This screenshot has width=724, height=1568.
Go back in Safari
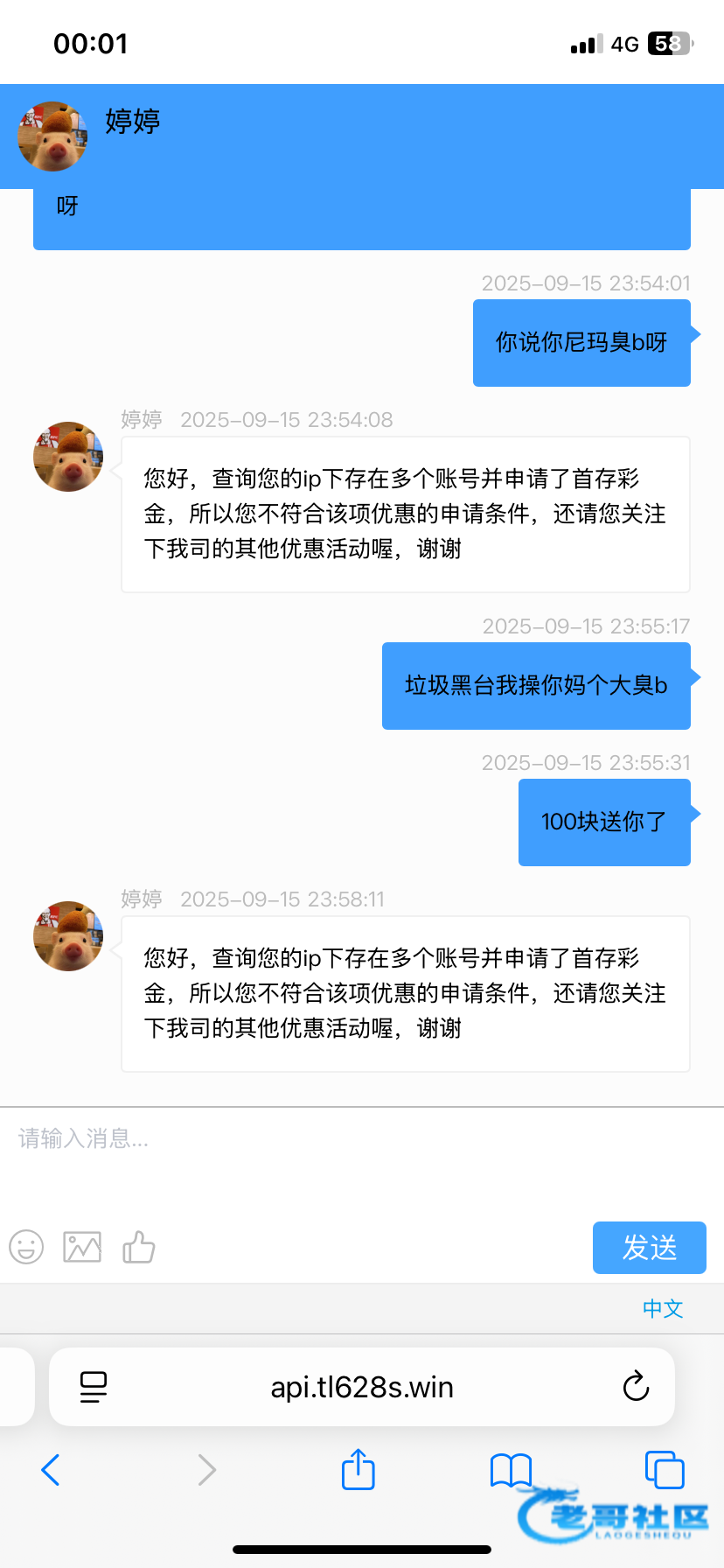(x=51, y=1470)
